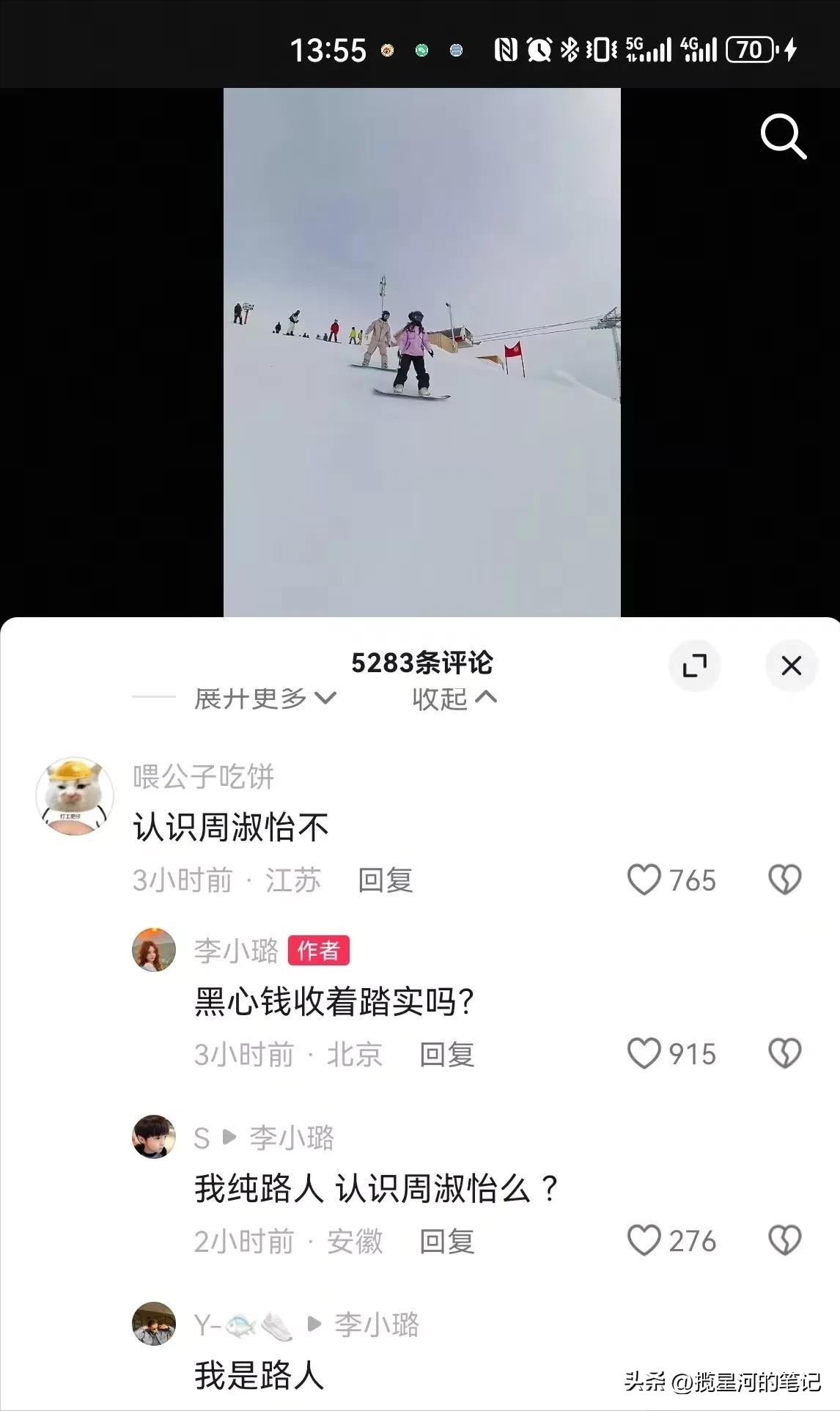Like 李小璐's comment with 915 likes
This screenshot has width=840, height=1411.
coord(644,1054)
